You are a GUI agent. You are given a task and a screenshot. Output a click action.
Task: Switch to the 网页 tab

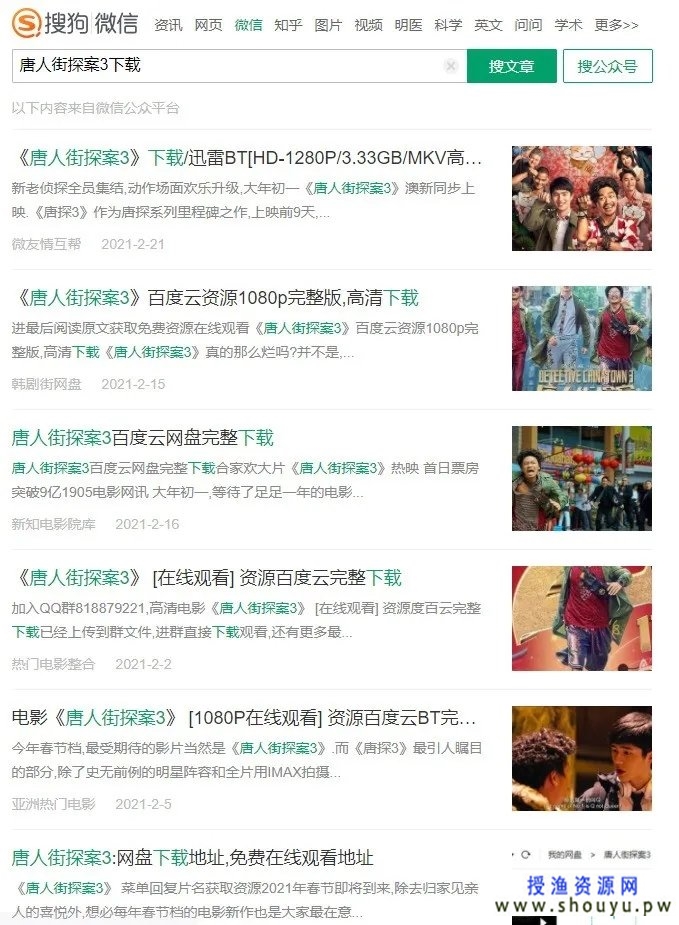tap(208, 25)
